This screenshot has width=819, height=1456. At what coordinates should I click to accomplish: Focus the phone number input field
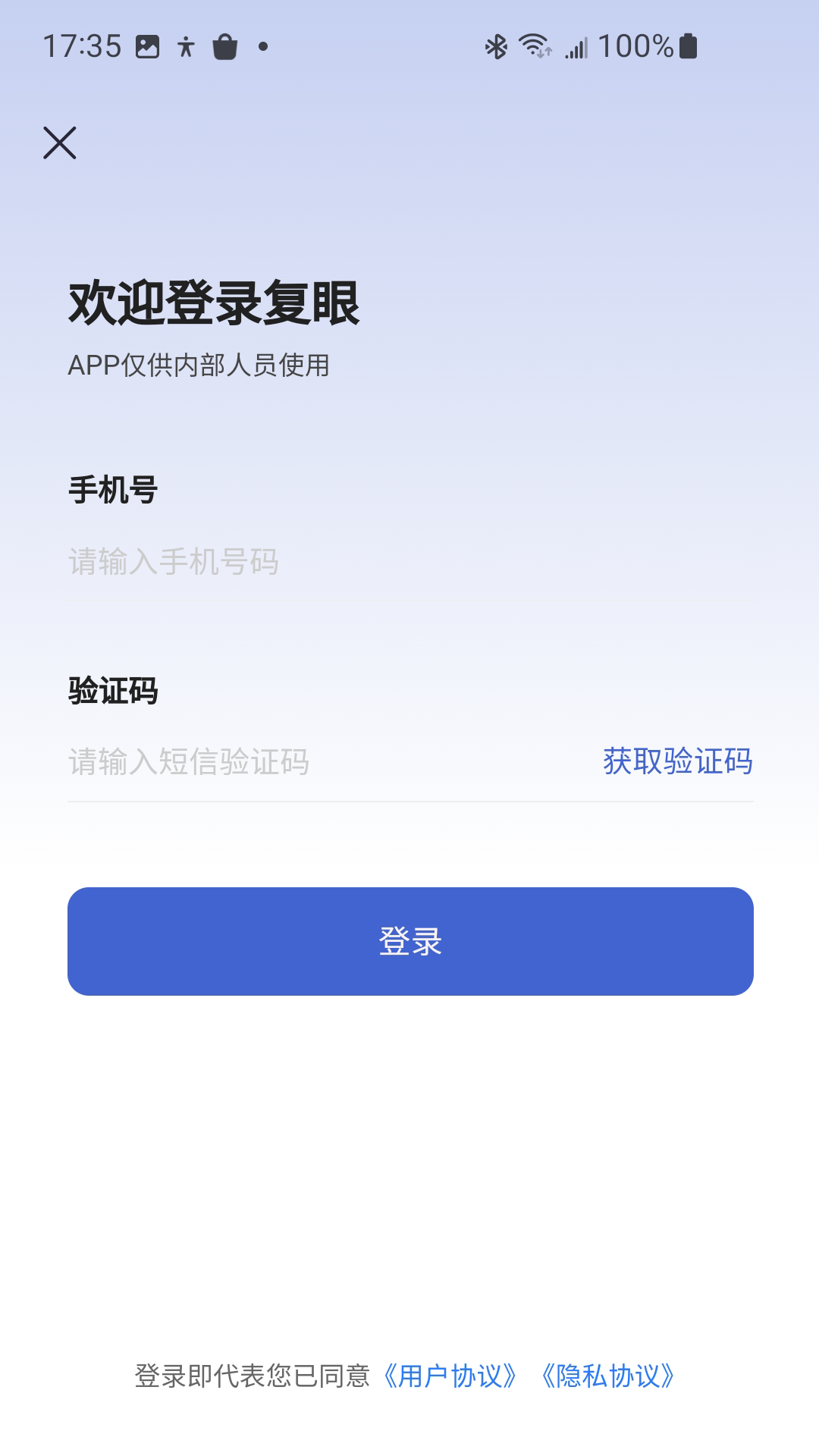tap(409, 562)
